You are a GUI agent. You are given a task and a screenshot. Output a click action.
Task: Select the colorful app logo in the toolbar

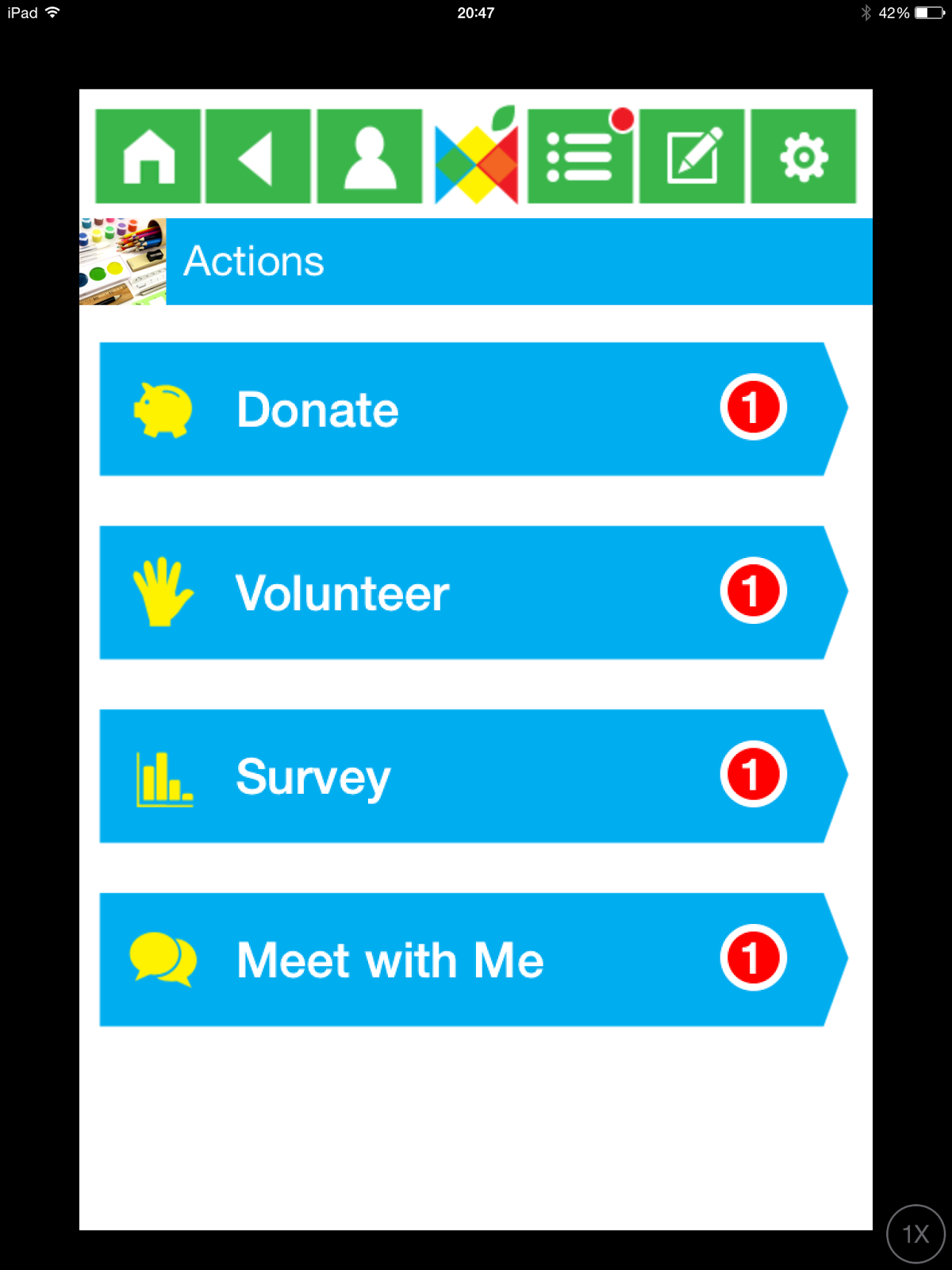(477, 156)
